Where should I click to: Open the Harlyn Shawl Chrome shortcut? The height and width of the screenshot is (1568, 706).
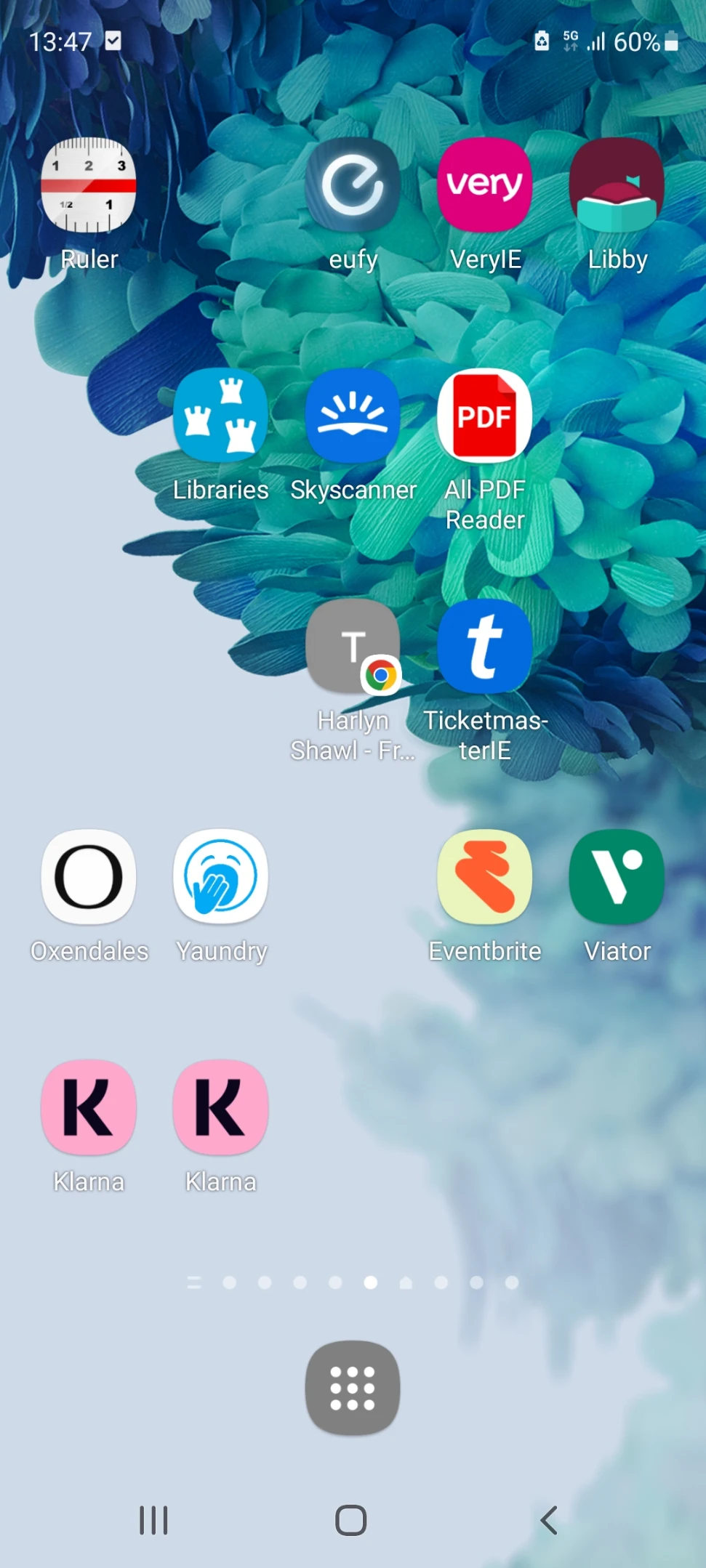(353, 646)
